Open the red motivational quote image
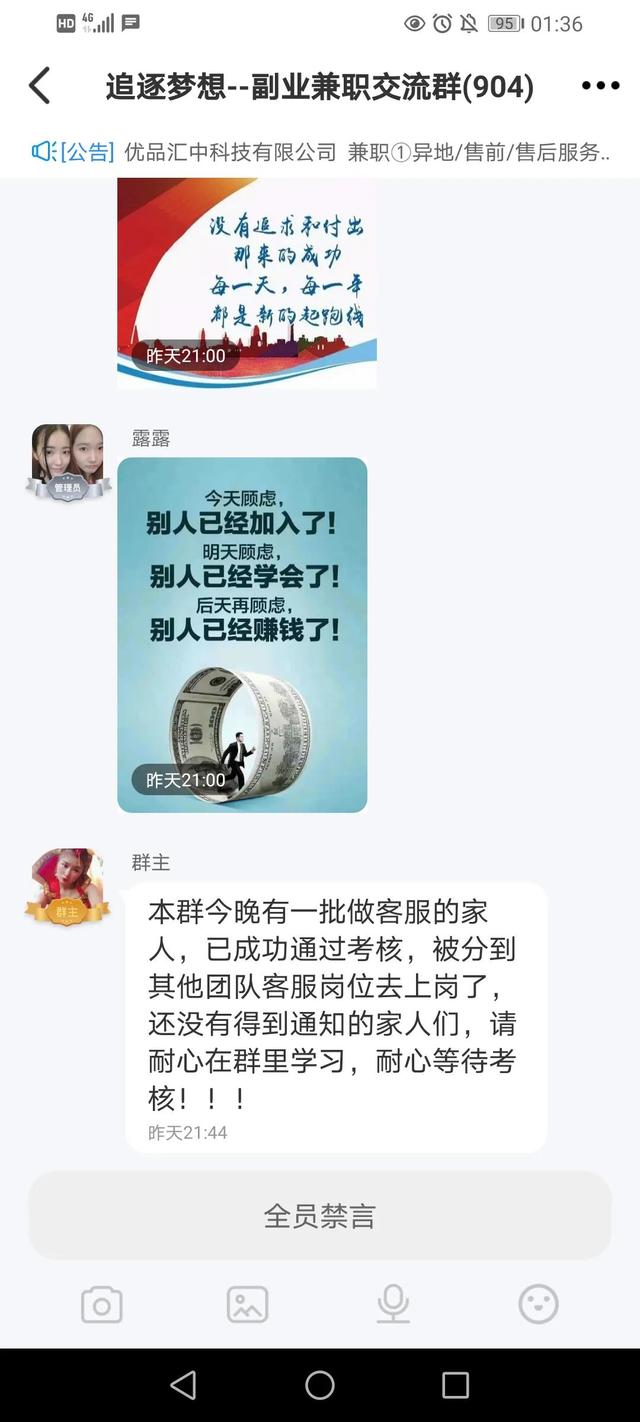The image size is (640, 1422). pos(247,282)
